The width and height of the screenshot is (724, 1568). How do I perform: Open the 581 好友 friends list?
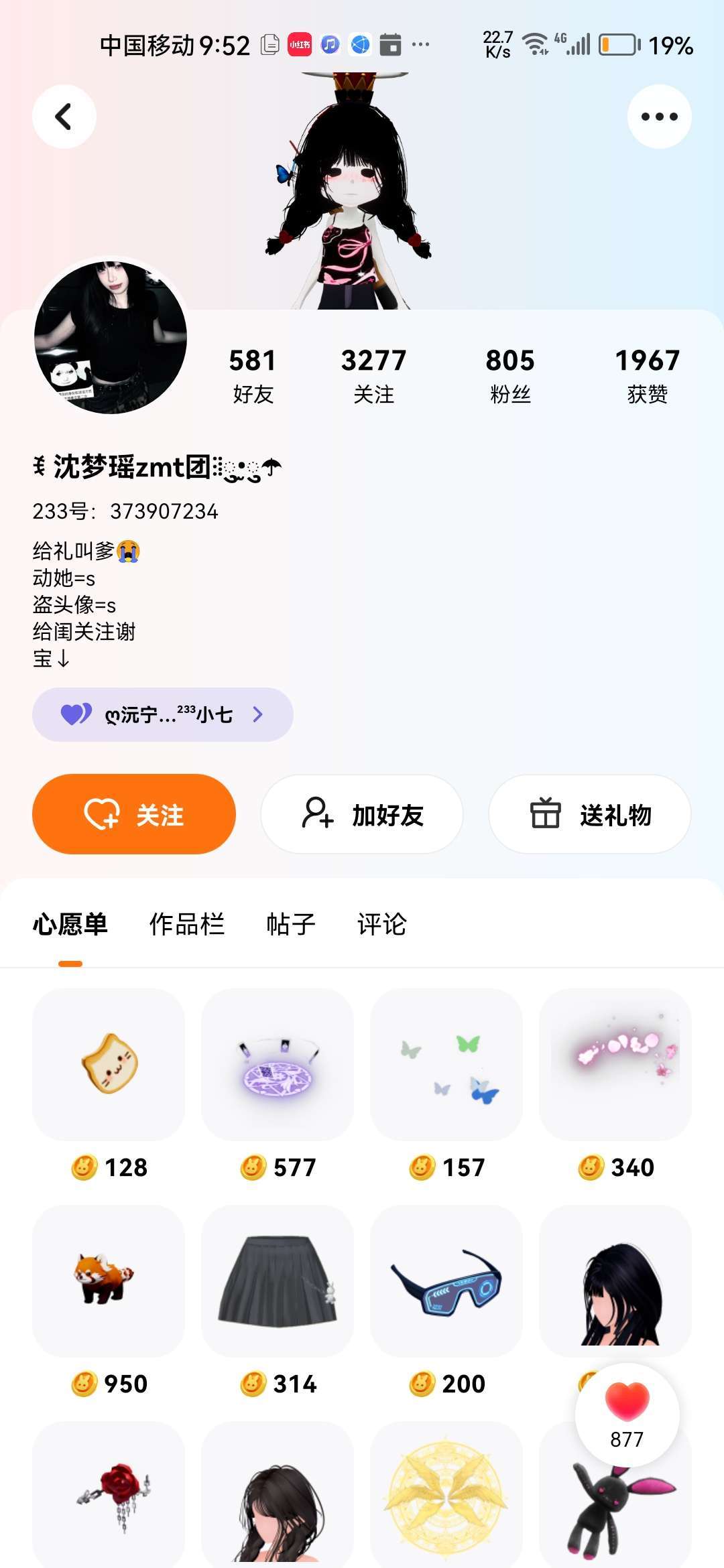point(253,376)
